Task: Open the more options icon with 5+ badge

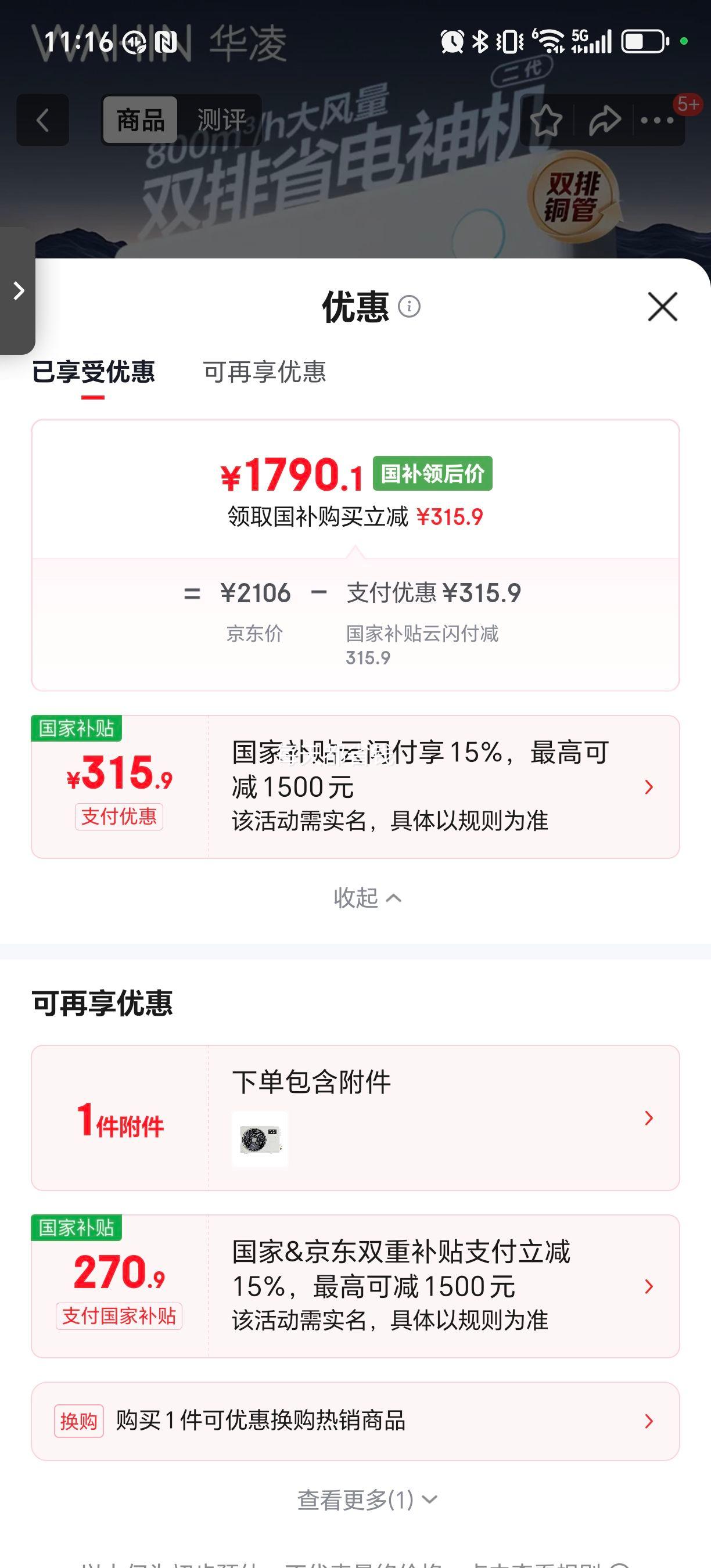Action: (658, 120)
